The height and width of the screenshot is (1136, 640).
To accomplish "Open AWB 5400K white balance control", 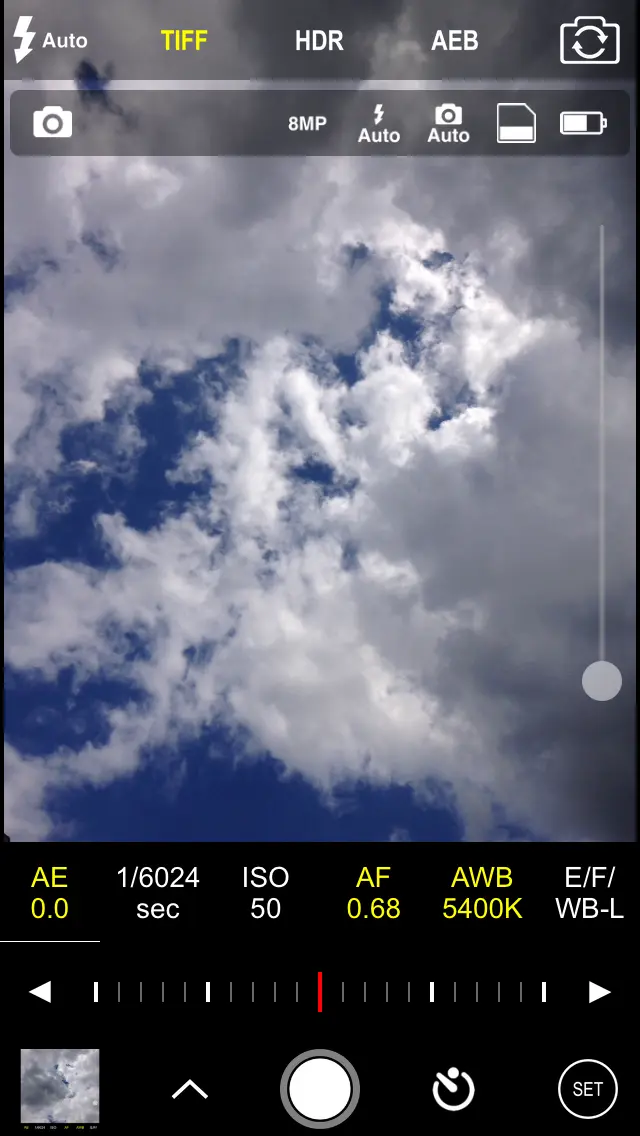I will click(482, 893).
